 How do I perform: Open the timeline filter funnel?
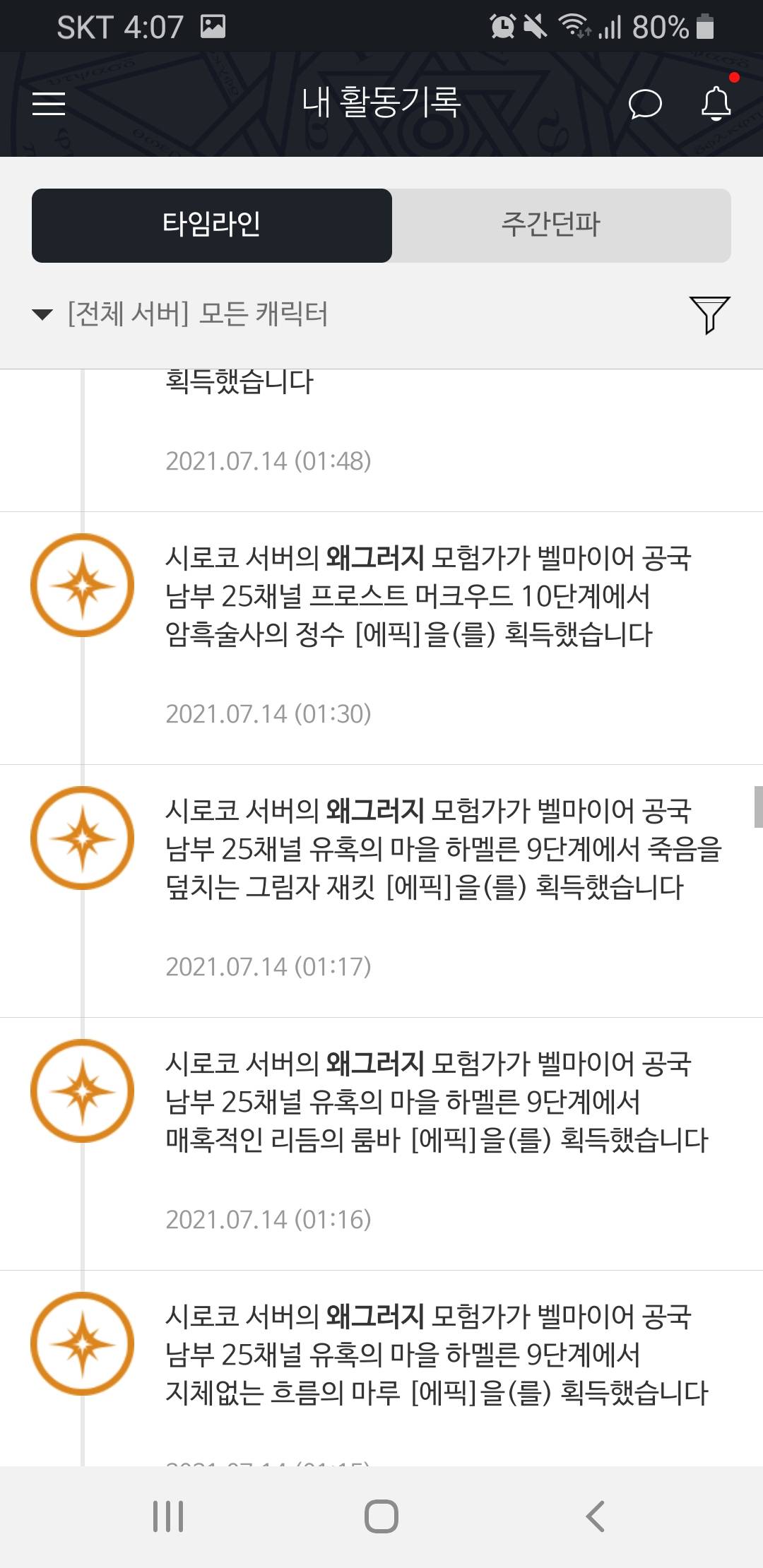click(709, 314)
